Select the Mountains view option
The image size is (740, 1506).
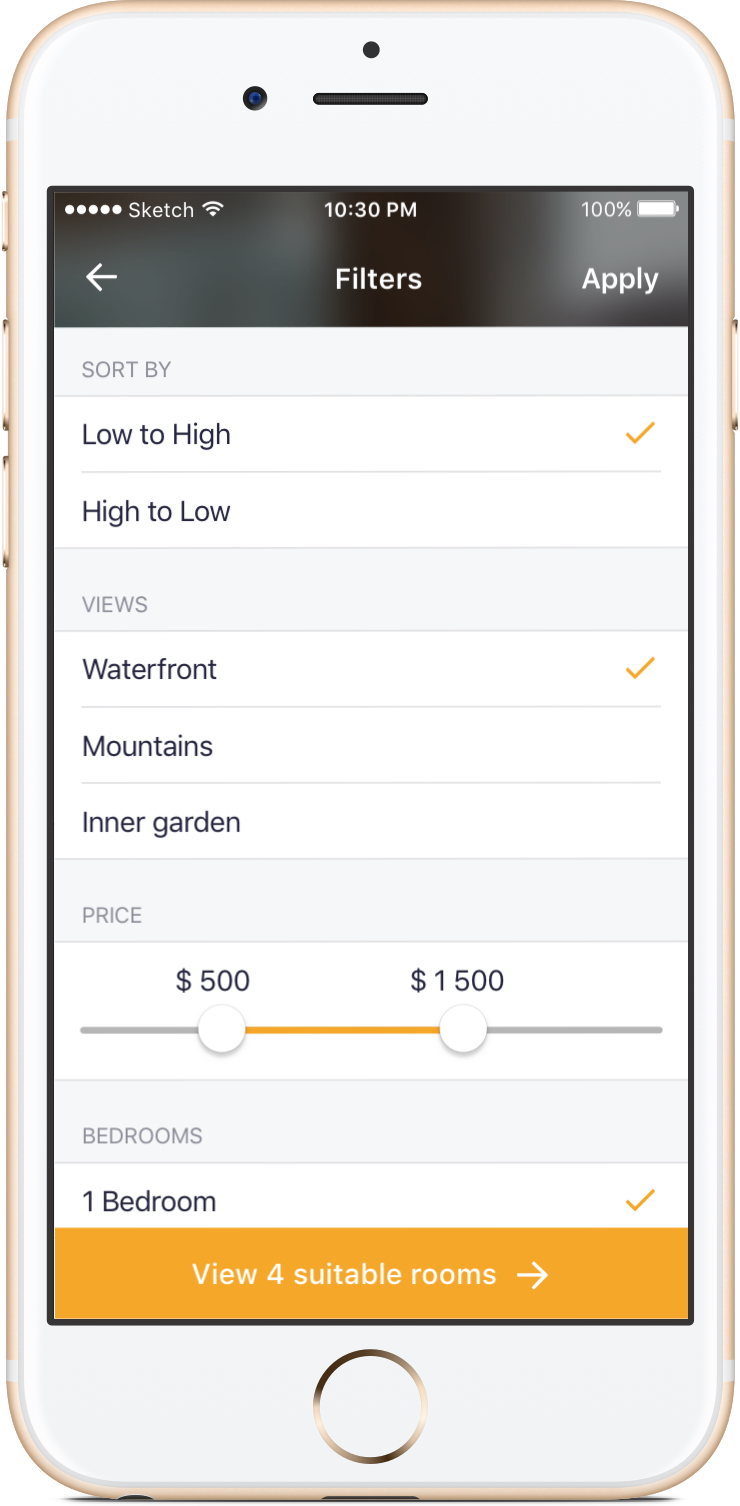(370, 746)
